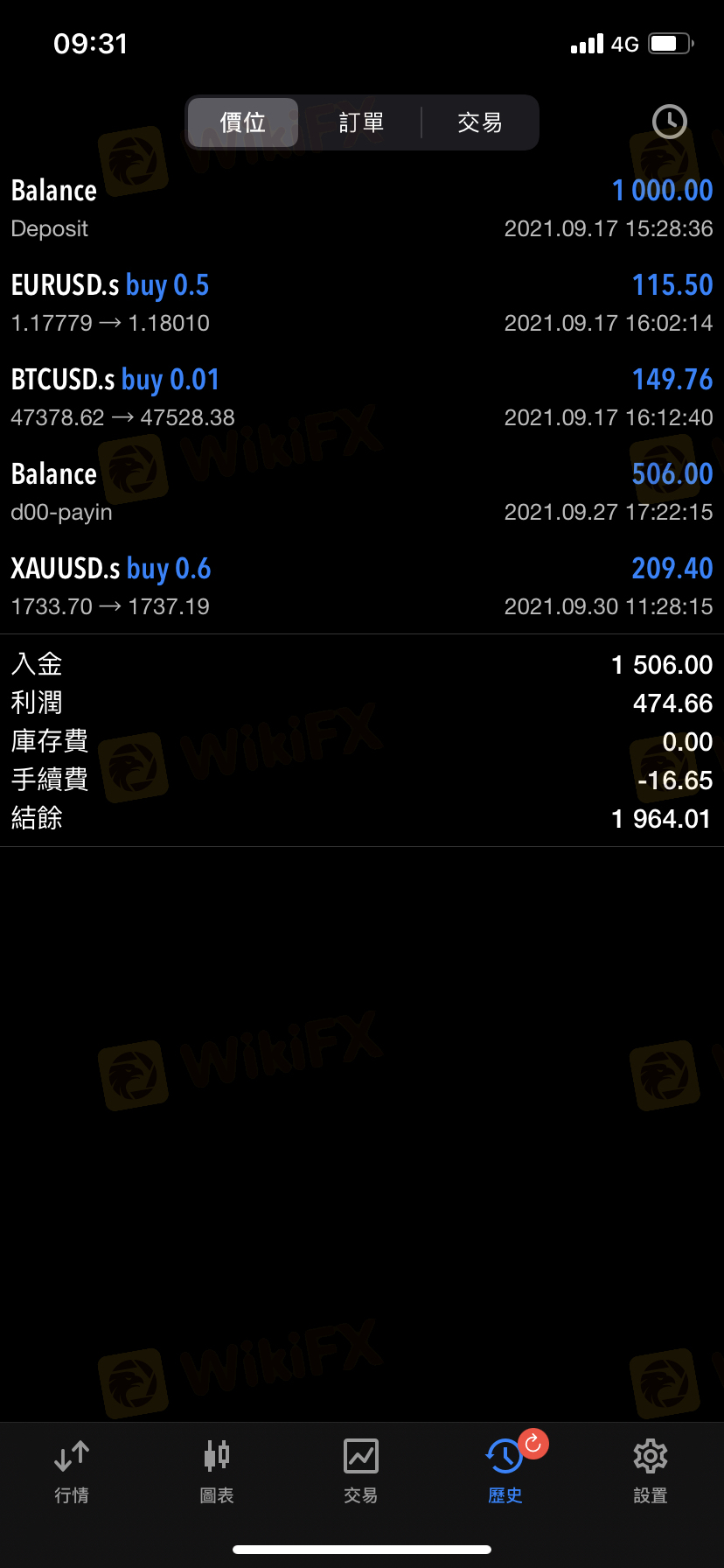Switch to the 訂單 segment

pos(361,122)
